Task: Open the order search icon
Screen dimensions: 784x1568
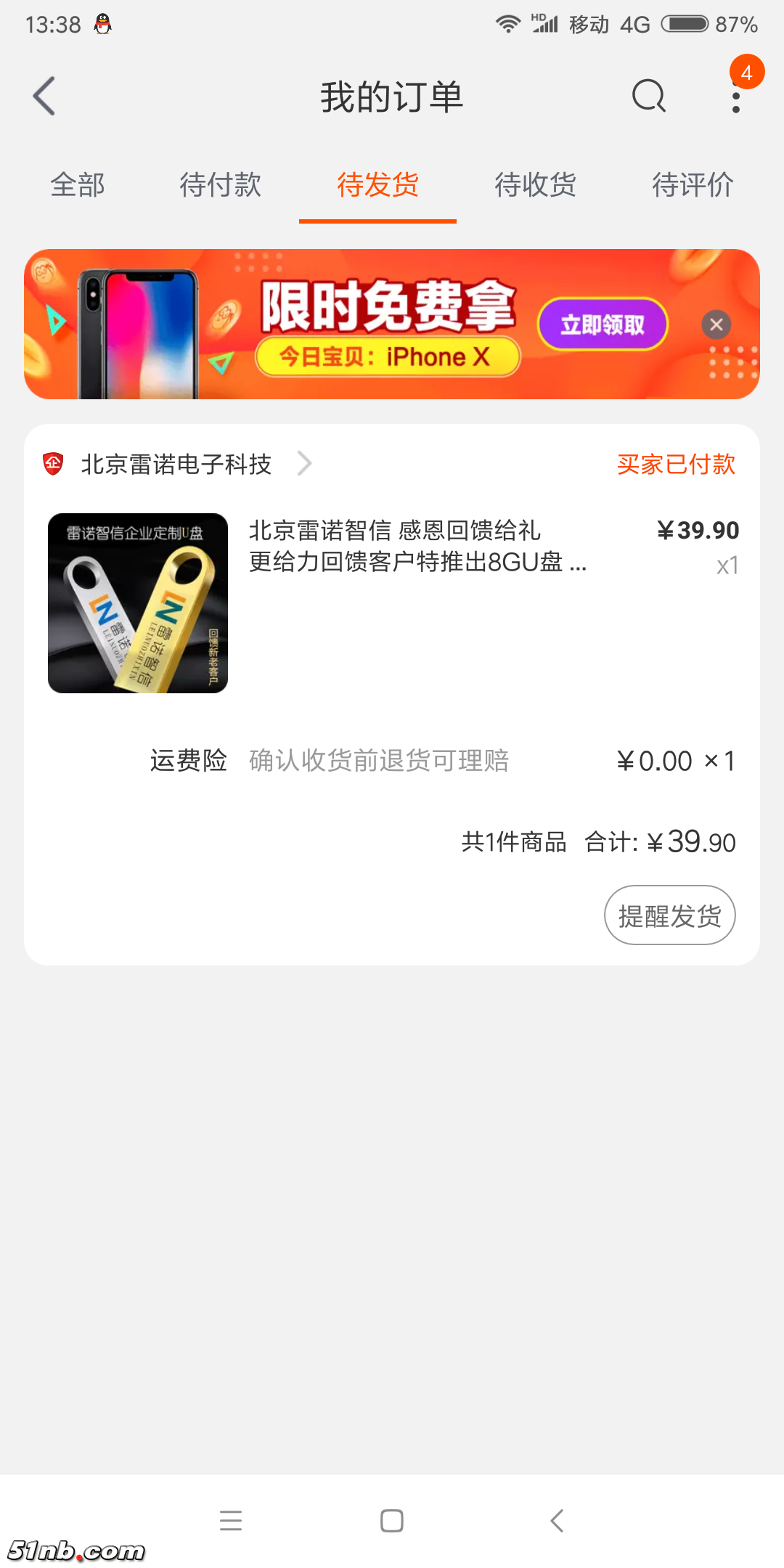Action: click(x=648, y=96)
